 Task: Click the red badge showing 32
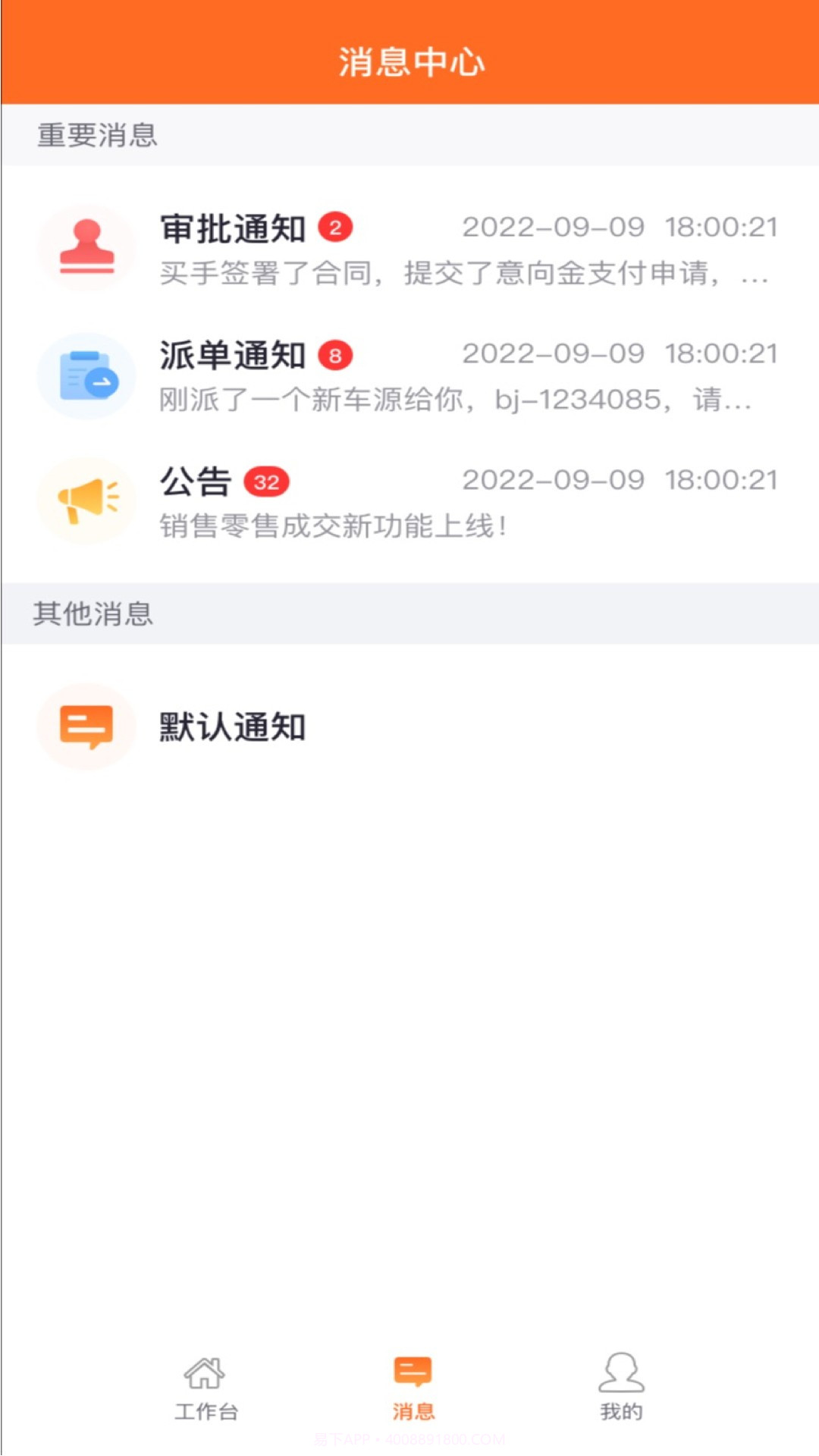click(267, 481)
